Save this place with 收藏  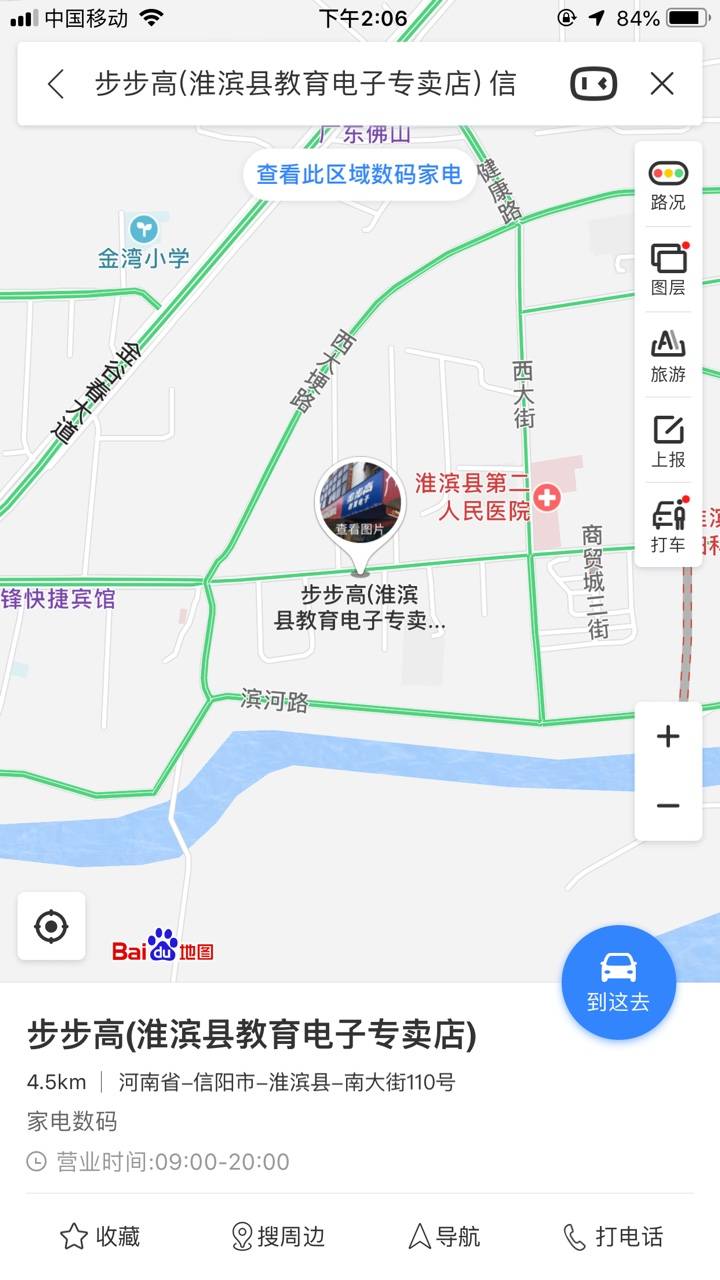(x=100, y=1236)
